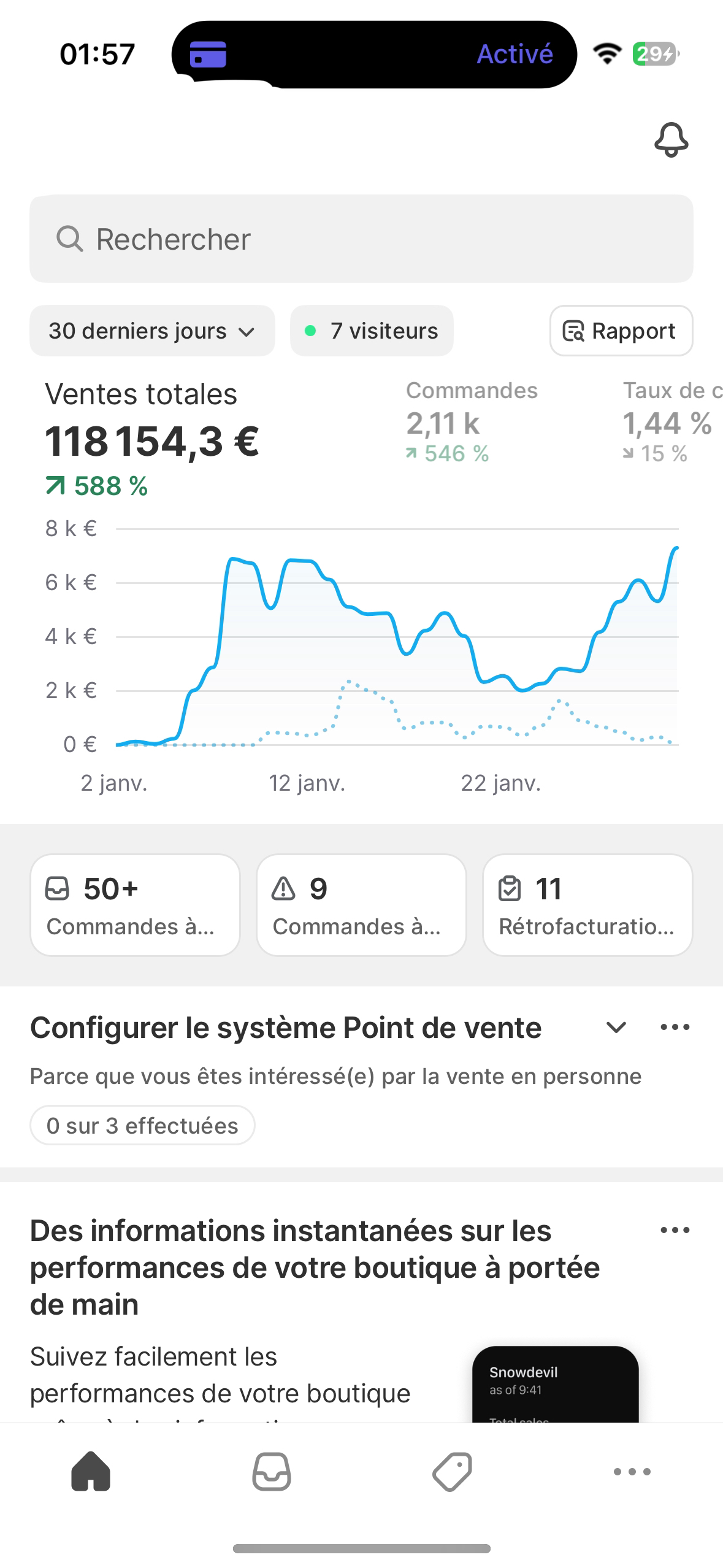The height and width of the screenshot is (1568, 723).
Task: Expand the Configurer le système Point de vente chevron
Action: point(616,1027)
